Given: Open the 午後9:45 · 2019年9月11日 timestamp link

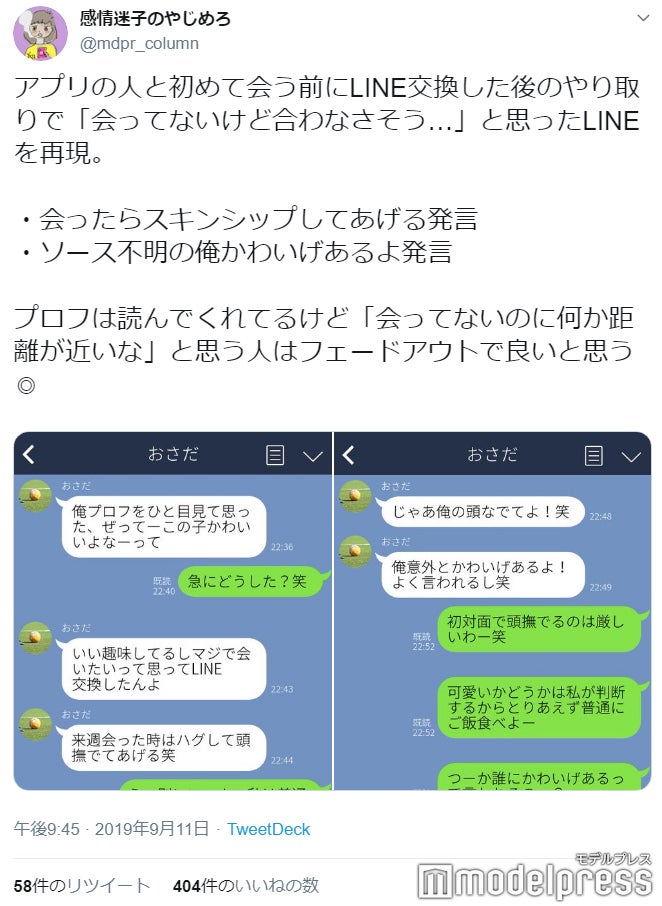Looking at the screenshot, I should click(111, 829).
